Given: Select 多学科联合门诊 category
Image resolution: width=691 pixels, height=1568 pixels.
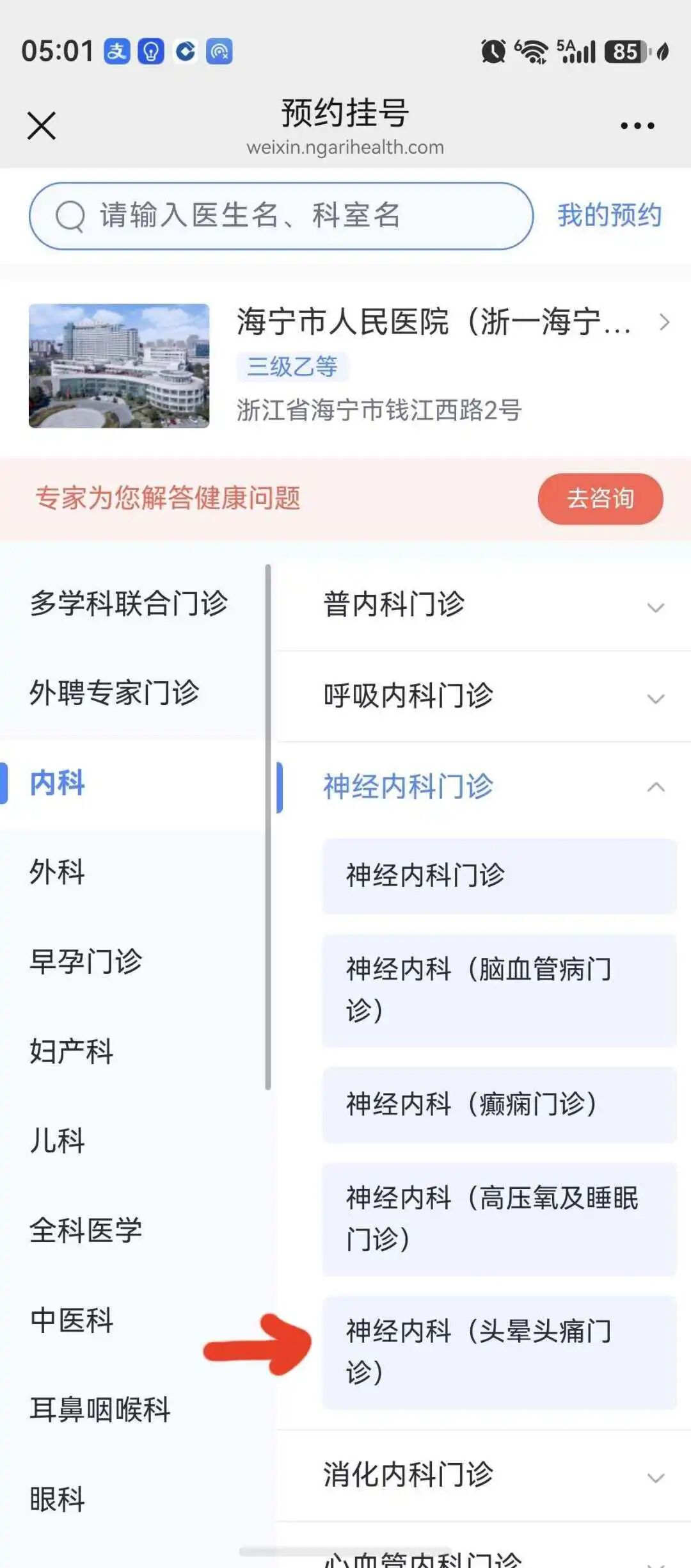Looking at the screenshot, I should (129, 603).
